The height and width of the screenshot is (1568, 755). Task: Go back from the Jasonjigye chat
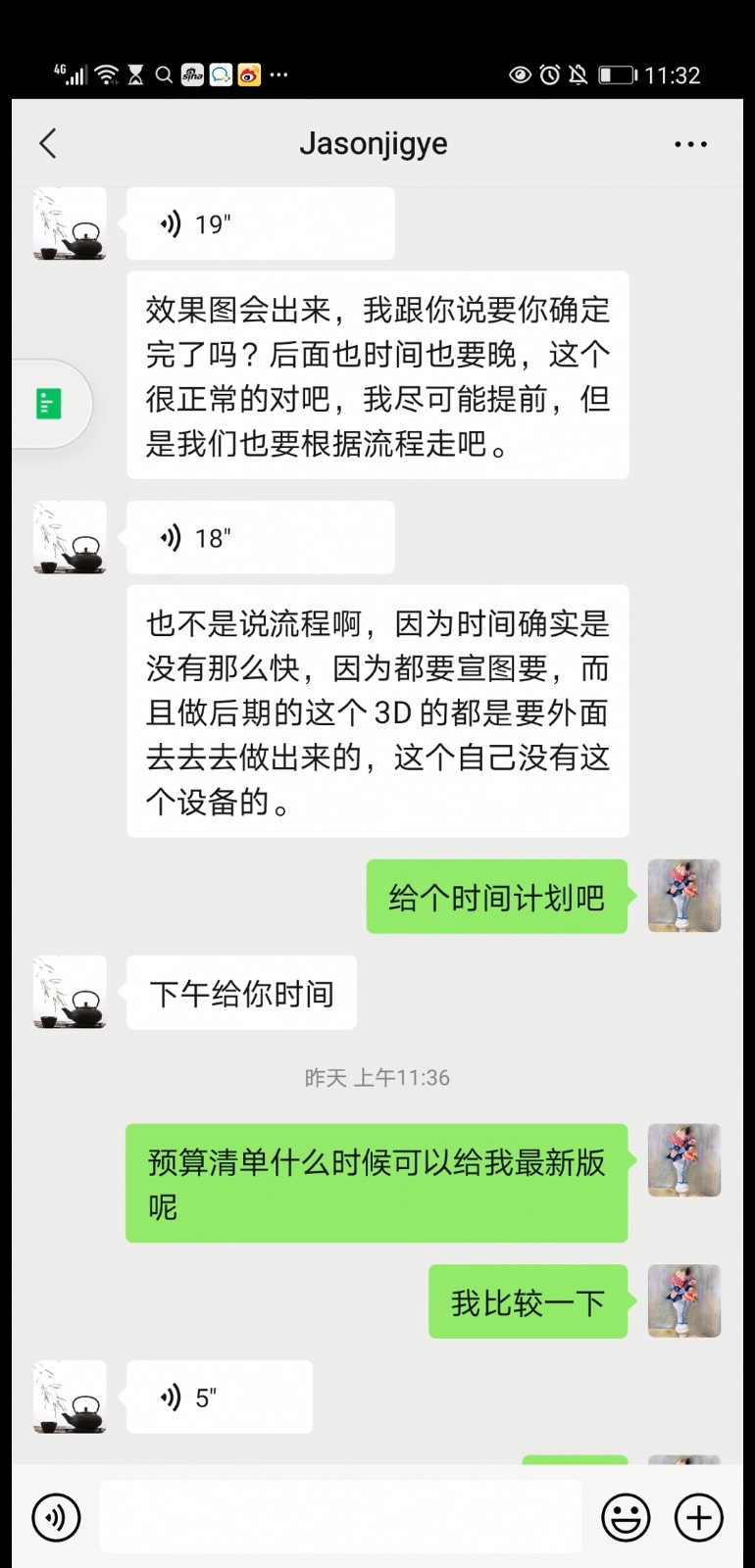[x=47, y=143]
